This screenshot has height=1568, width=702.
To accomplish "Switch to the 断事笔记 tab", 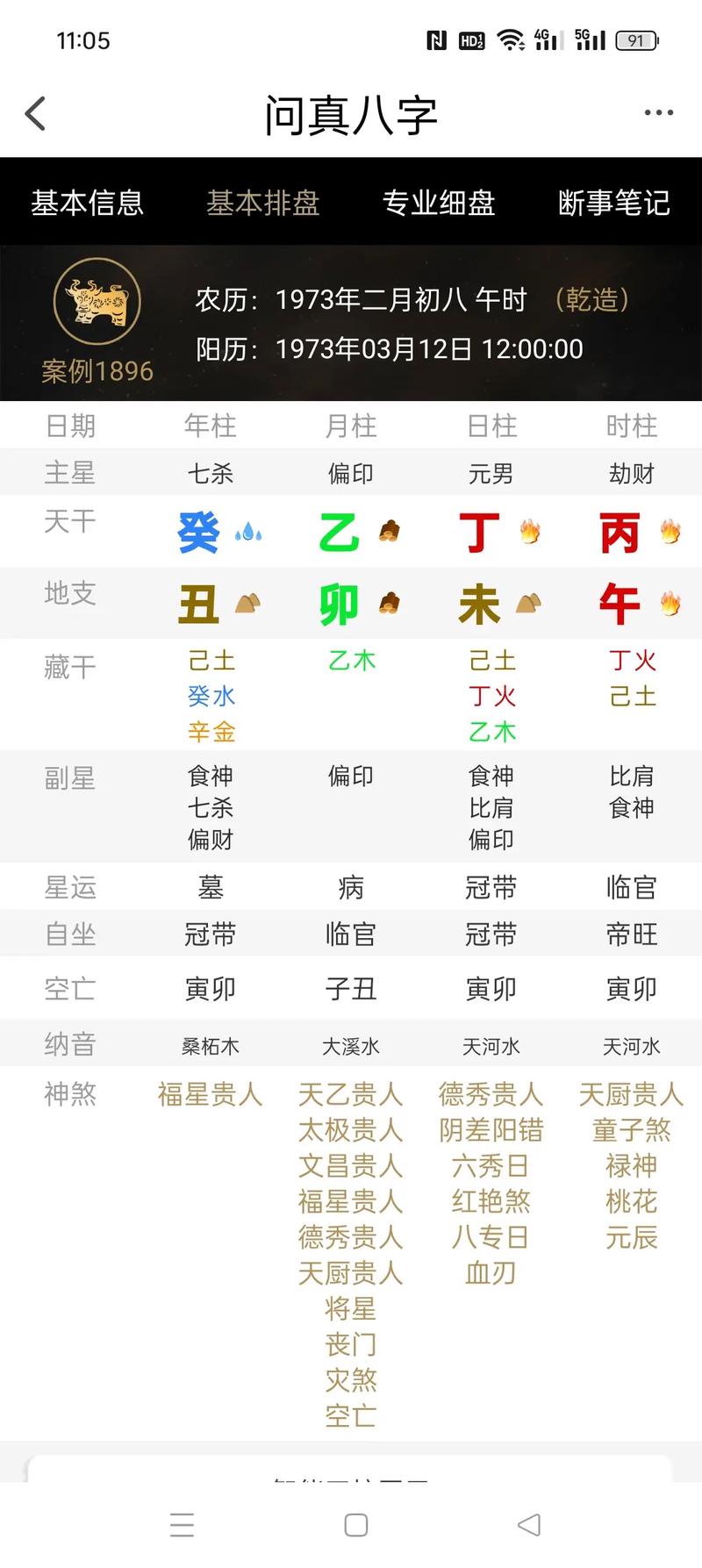I will 614,203.
